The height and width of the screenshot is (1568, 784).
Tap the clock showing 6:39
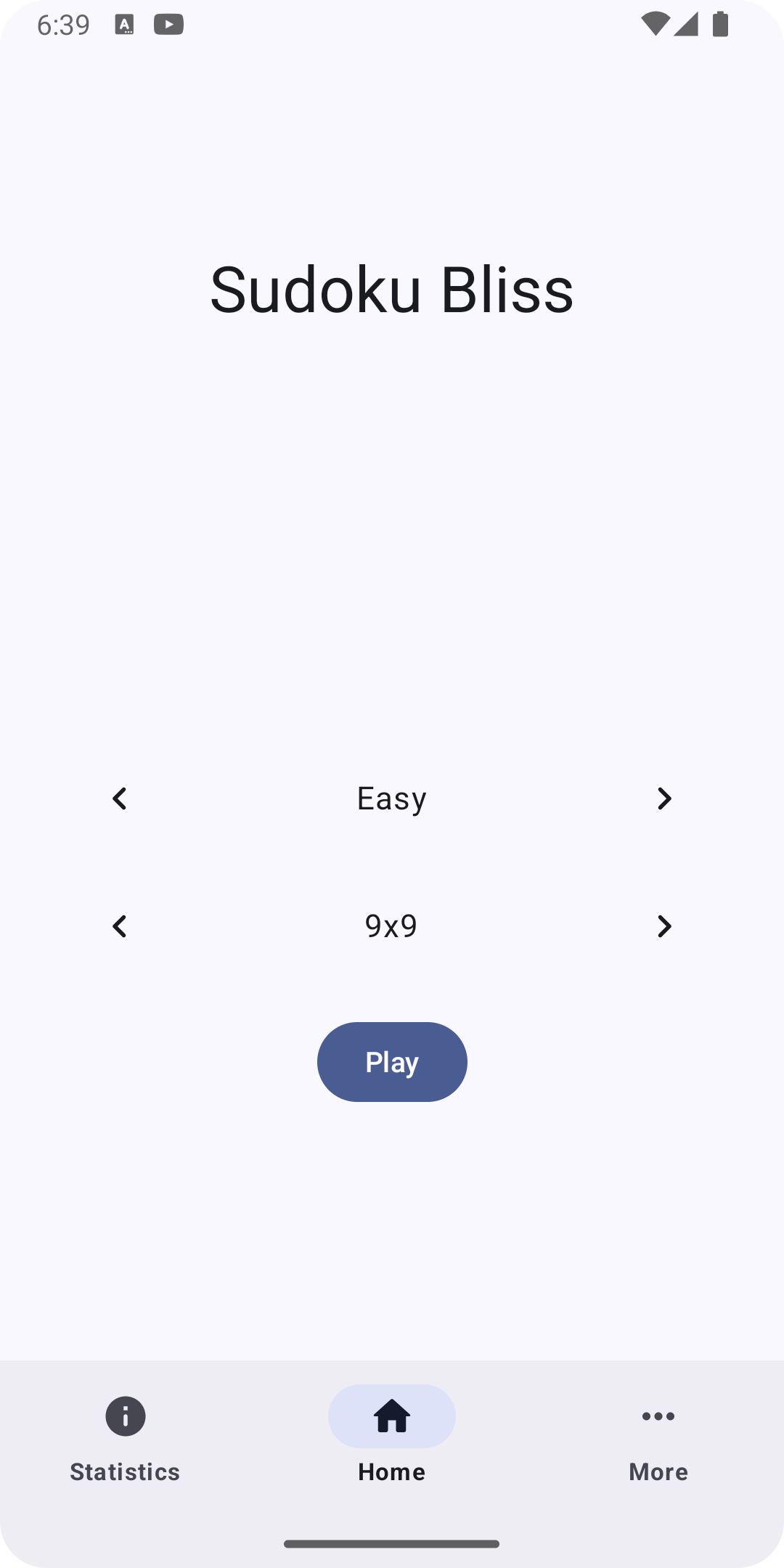62,24
